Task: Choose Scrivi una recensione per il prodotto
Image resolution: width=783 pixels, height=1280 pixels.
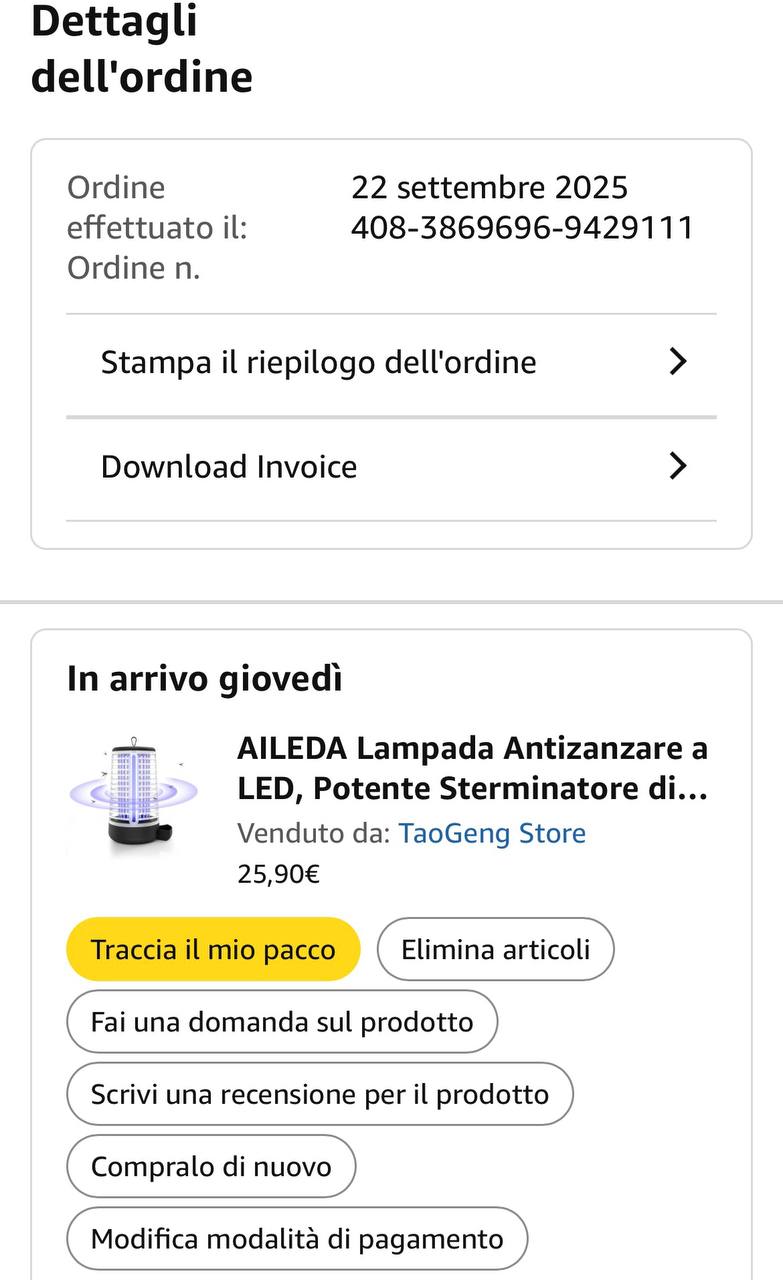Action: click(320, 1094)
